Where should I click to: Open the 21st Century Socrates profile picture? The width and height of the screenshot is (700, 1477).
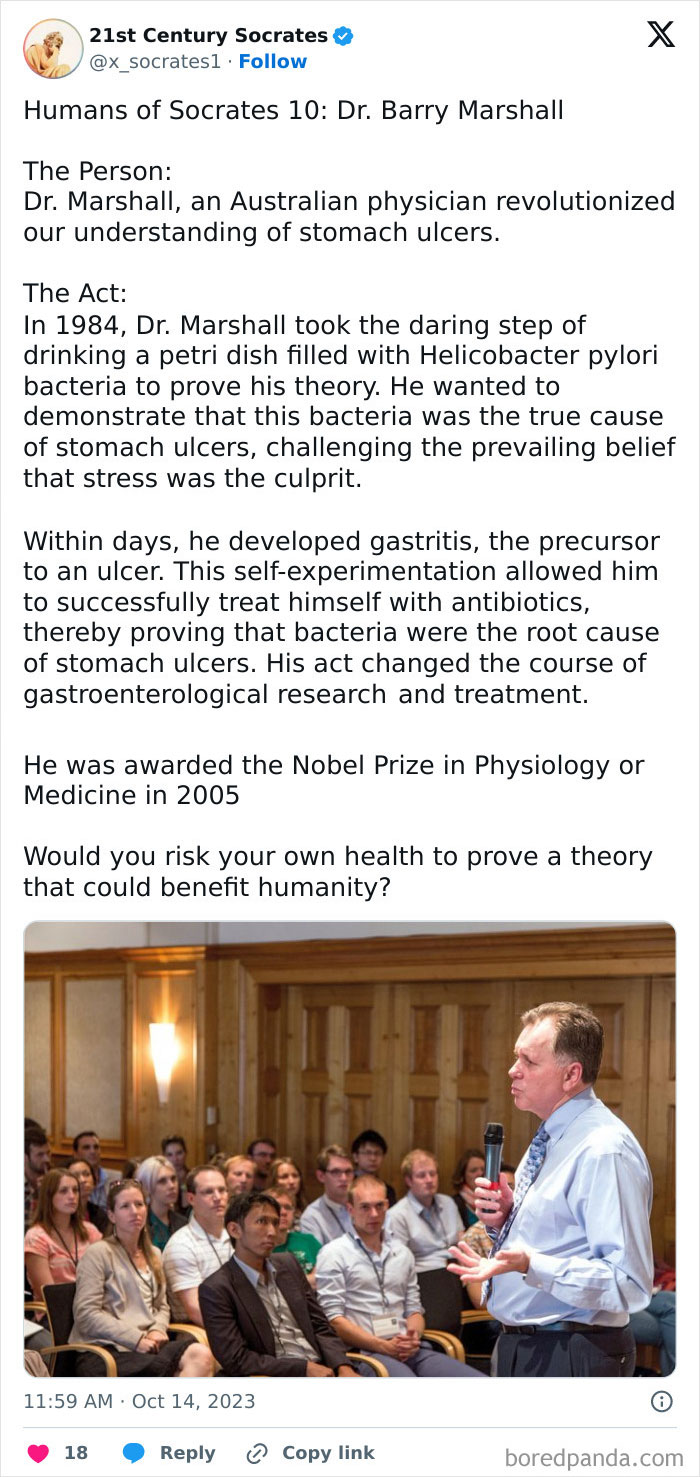pyautogui.click(x=52, y=48)
